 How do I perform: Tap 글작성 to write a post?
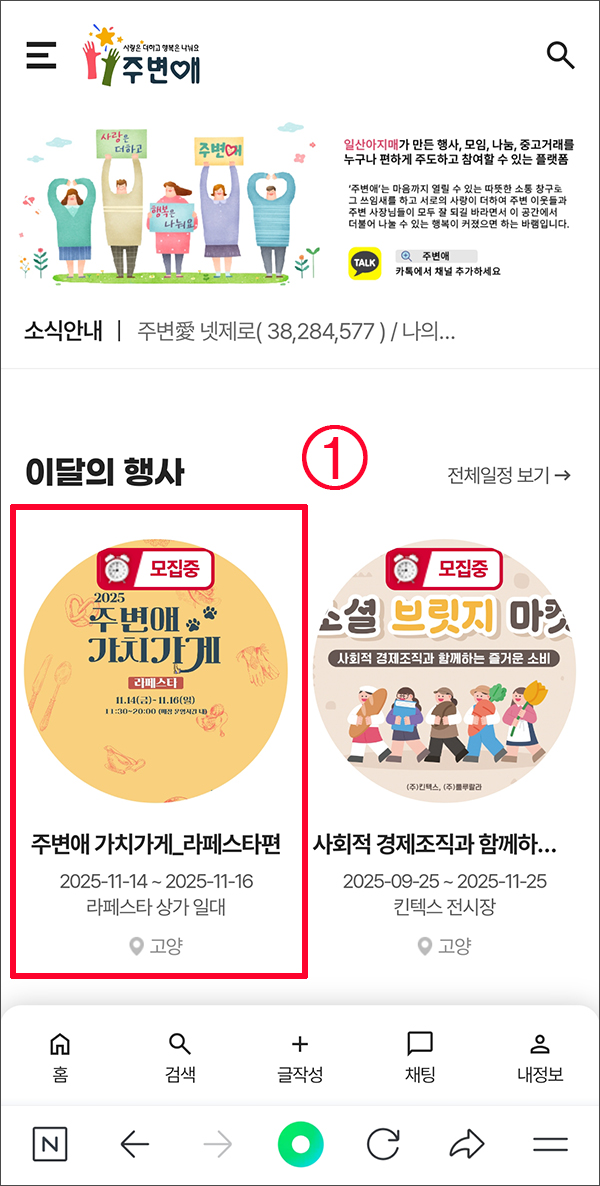click(300, 1058)
